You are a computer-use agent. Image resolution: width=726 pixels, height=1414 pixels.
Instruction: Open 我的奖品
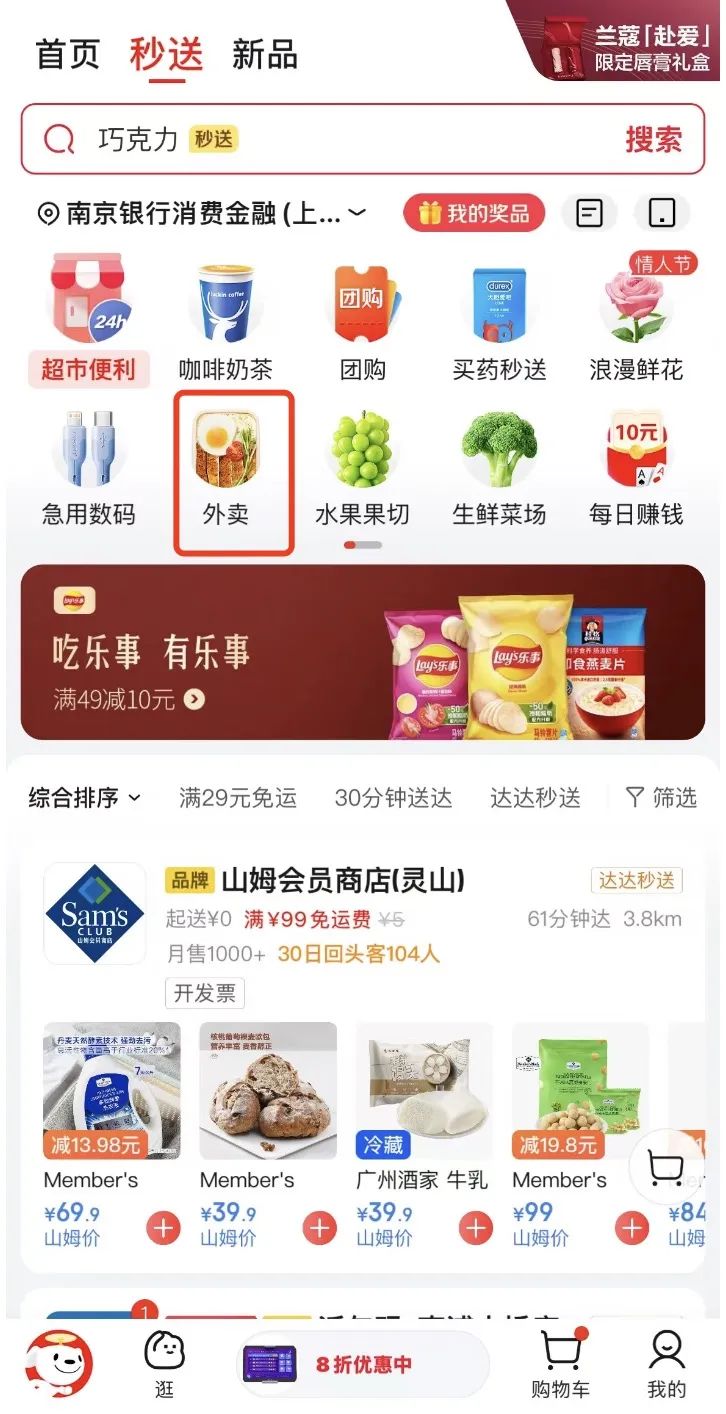(473, 213)
